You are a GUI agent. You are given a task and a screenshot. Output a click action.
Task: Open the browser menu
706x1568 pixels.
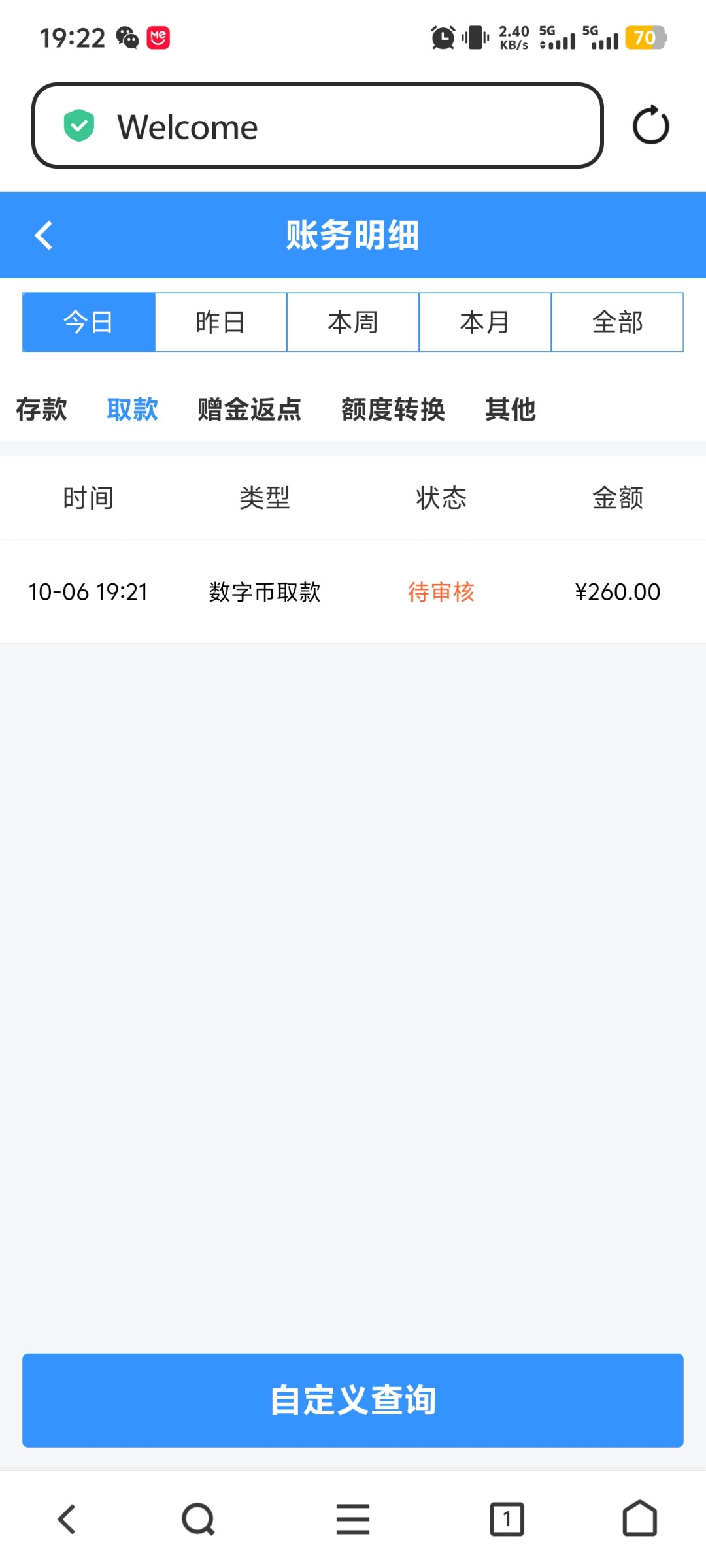point(353,1519)
